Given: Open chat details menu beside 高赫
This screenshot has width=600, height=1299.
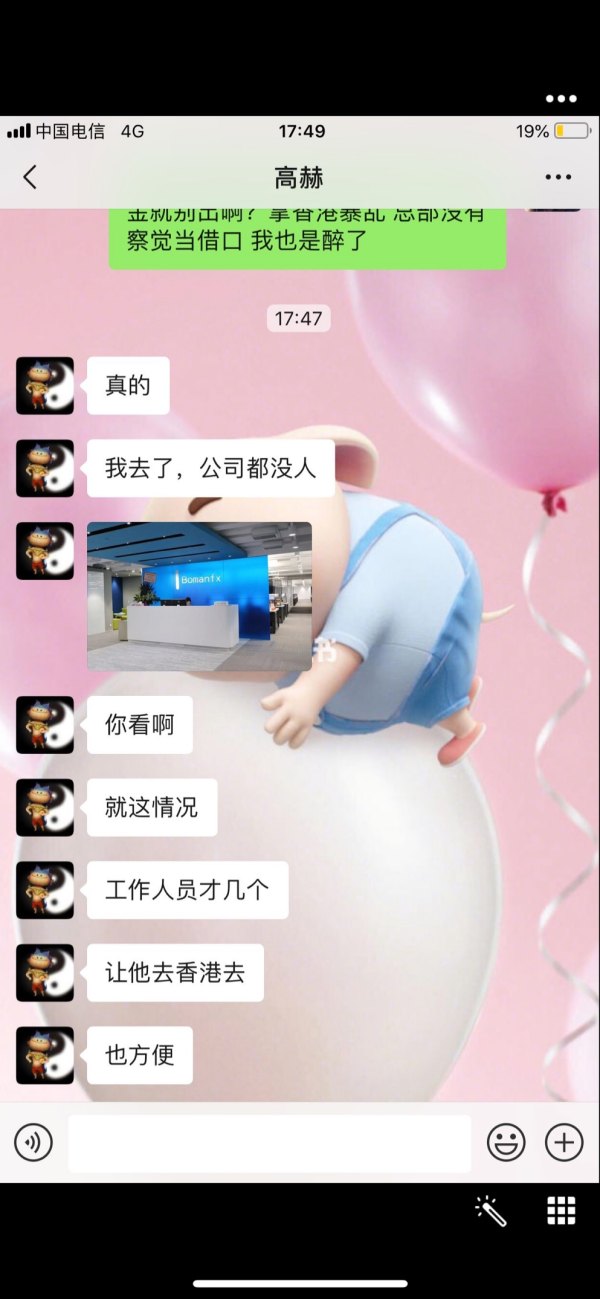Looking at the screenshot, I should (558, 177).
